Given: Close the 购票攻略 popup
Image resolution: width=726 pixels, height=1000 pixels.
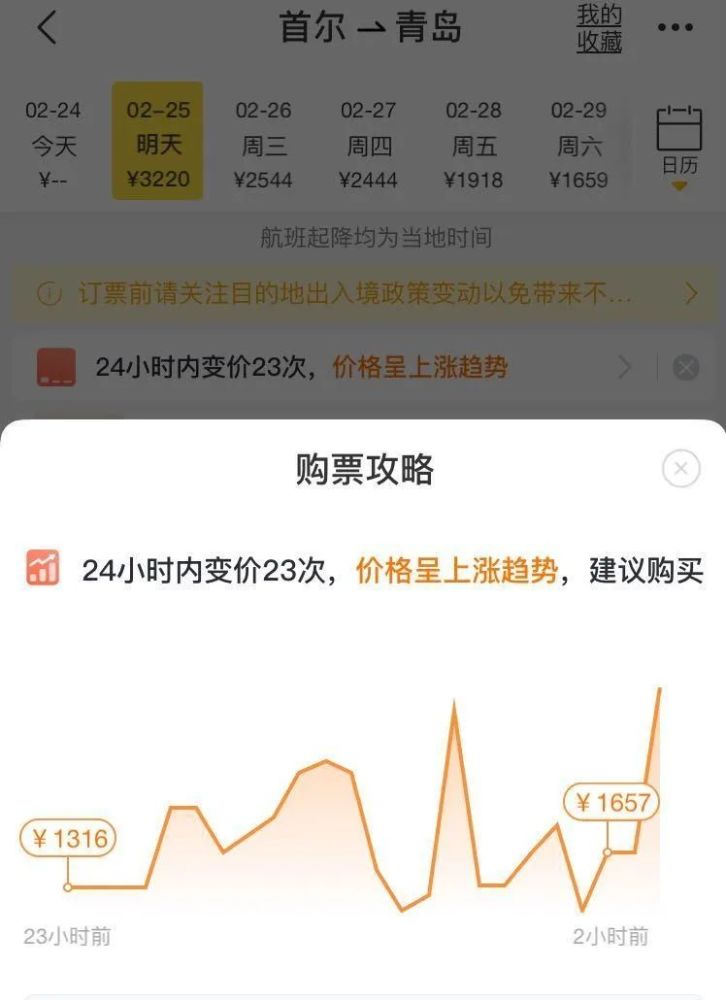Looking at the screenshot, I should (680, 466).
